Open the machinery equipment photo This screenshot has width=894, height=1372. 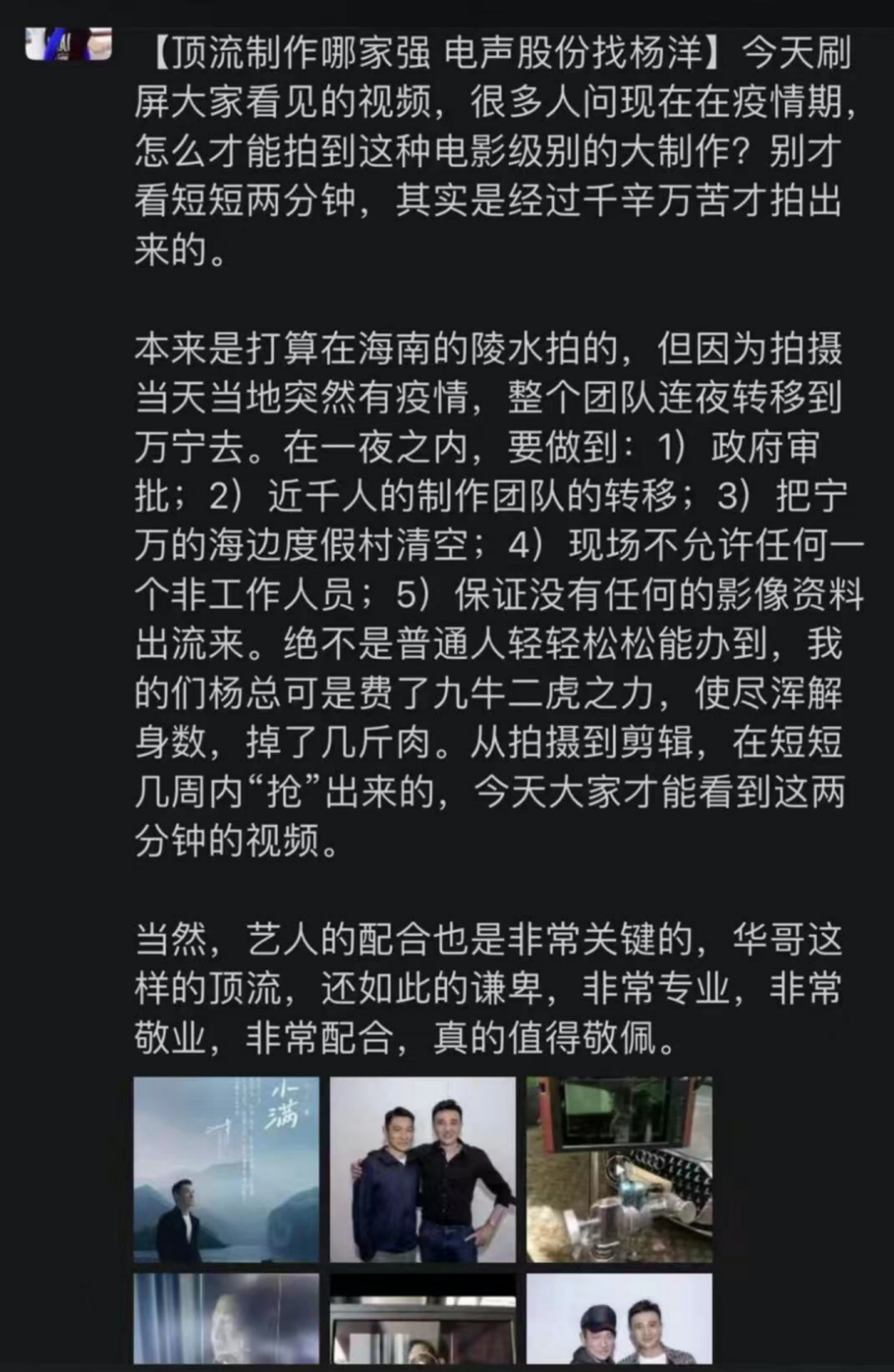coord(619,1169)
